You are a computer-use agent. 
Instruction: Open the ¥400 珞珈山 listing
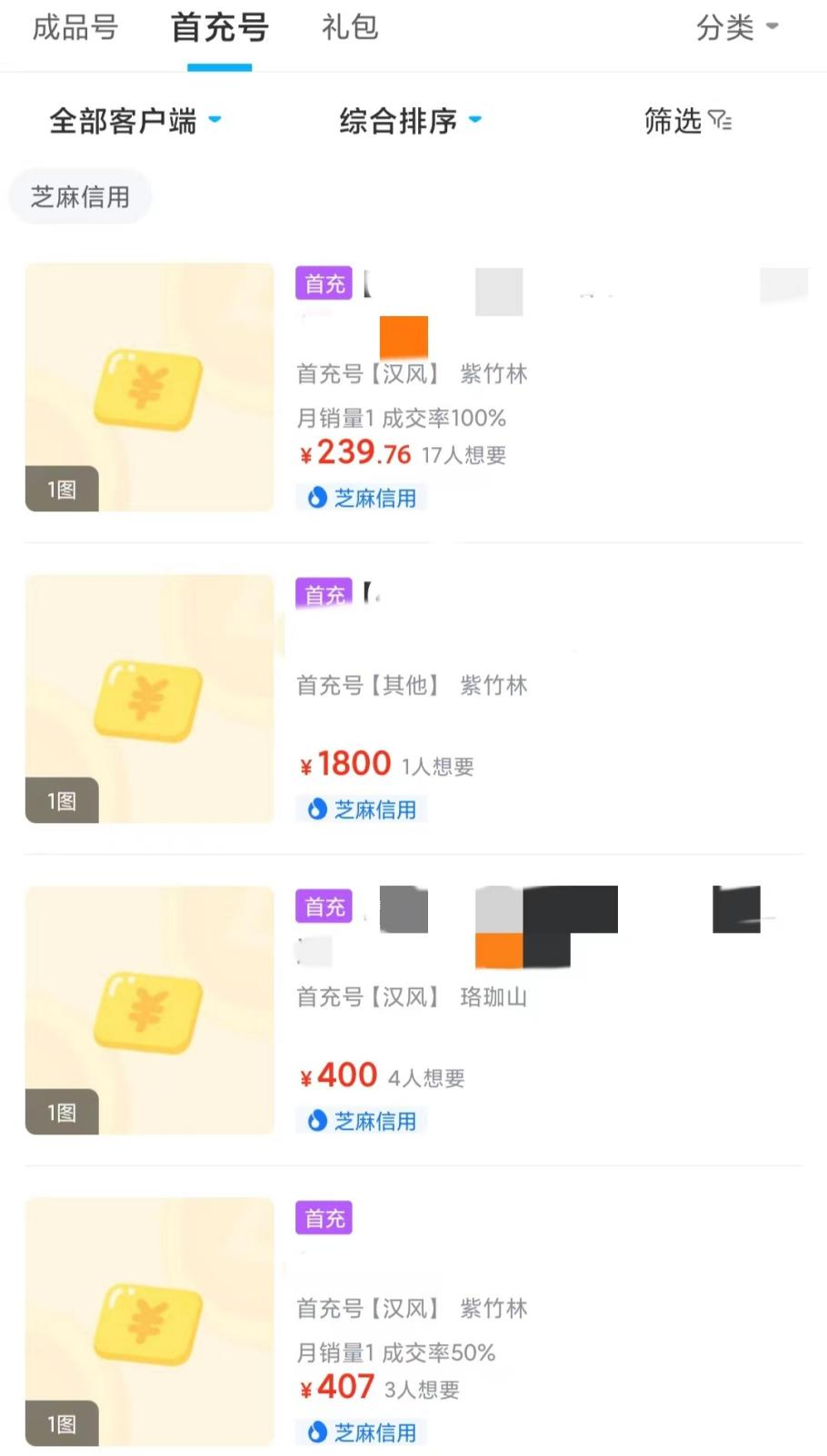413,1010
